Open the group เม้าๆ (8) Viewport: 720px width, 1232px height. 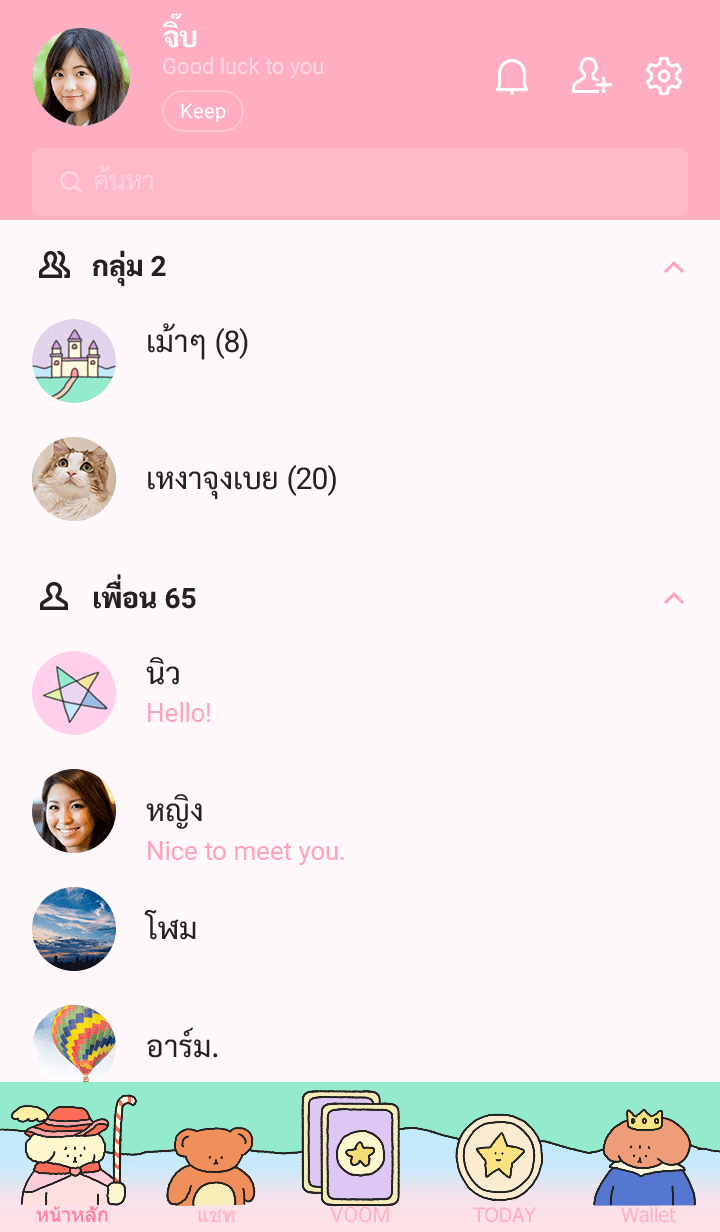coord(197,344)
